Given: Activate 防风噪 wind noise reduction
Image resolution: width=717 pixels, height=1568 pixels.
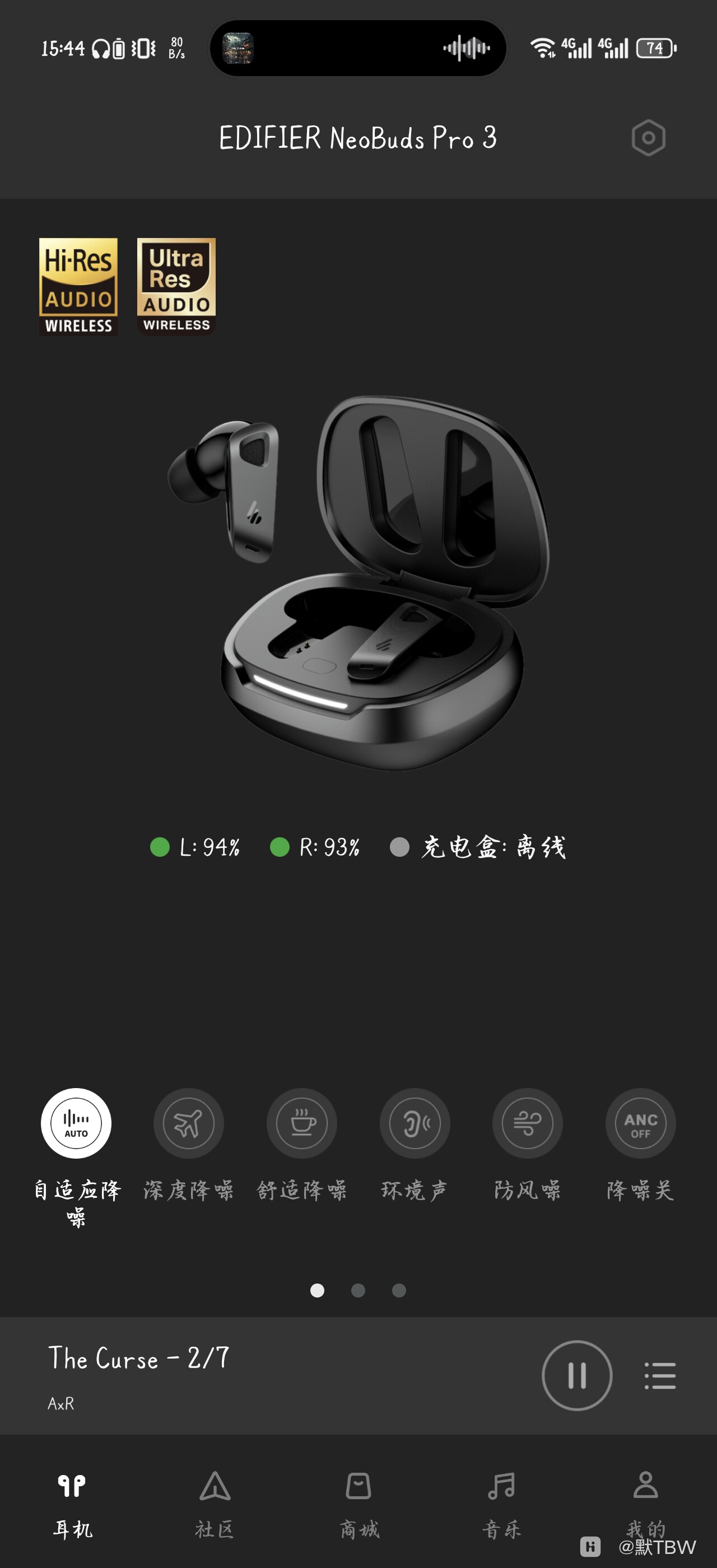Looking at the screenshot, I should click(x=528, y=1124).
